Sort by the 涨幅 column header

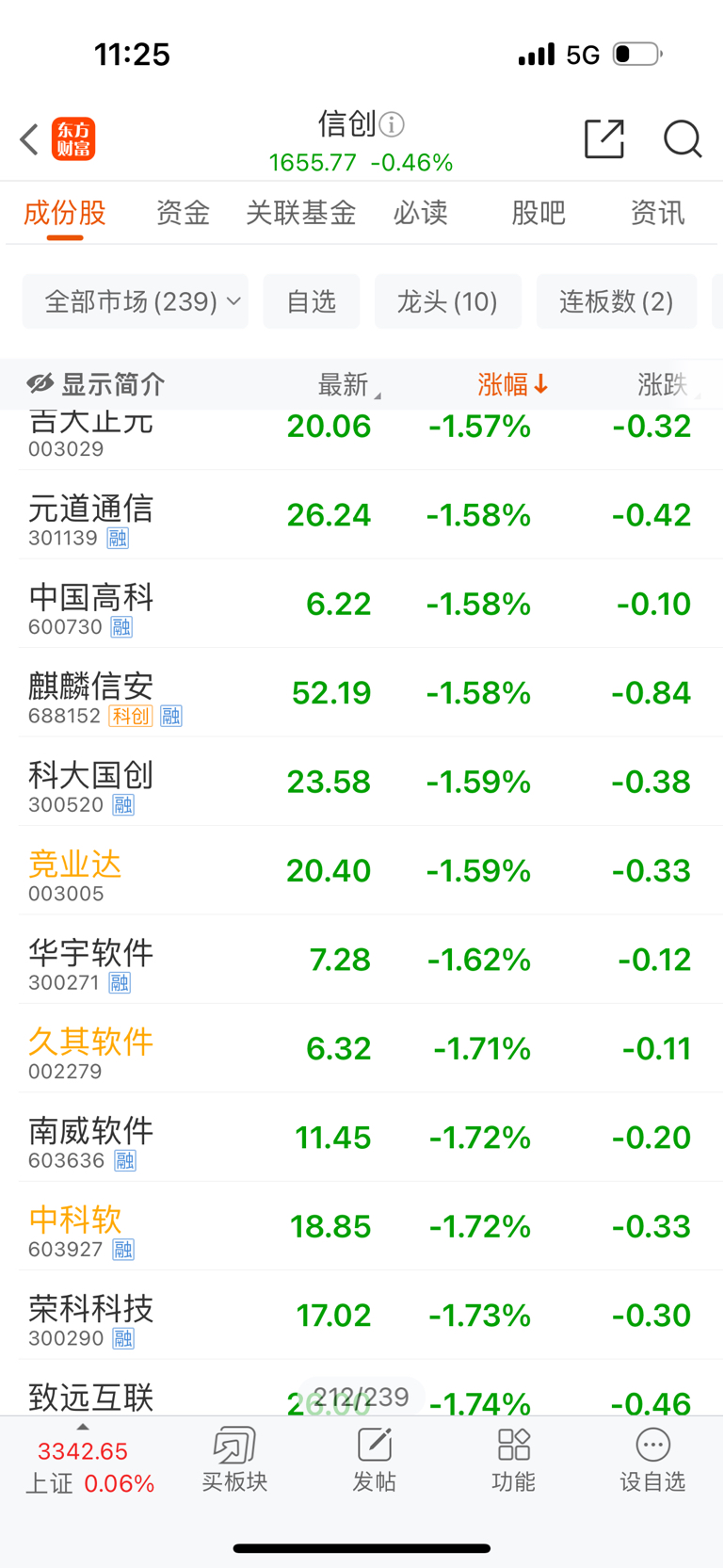click(513, 384)
